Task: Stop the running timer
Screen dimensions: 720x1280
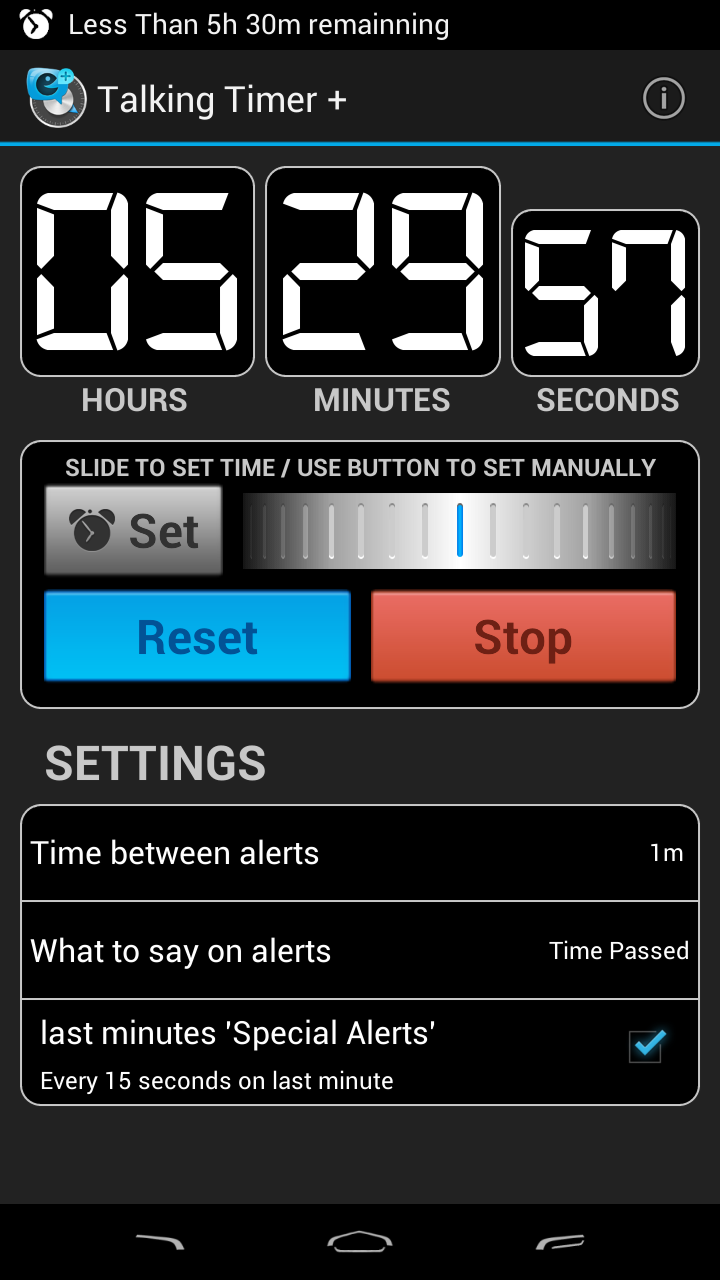Action: click(x=522, y=636)
